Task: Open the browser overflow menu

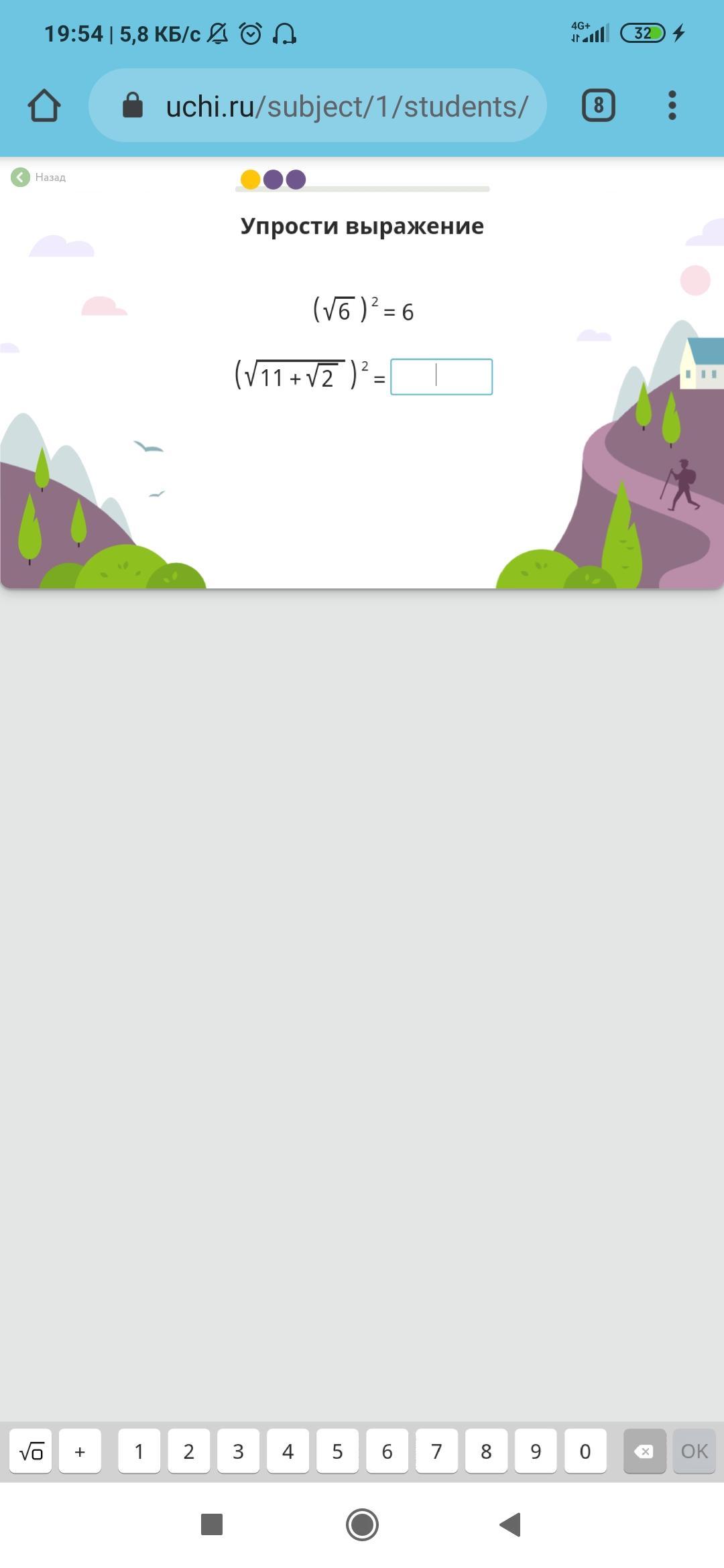Action: 672,105
